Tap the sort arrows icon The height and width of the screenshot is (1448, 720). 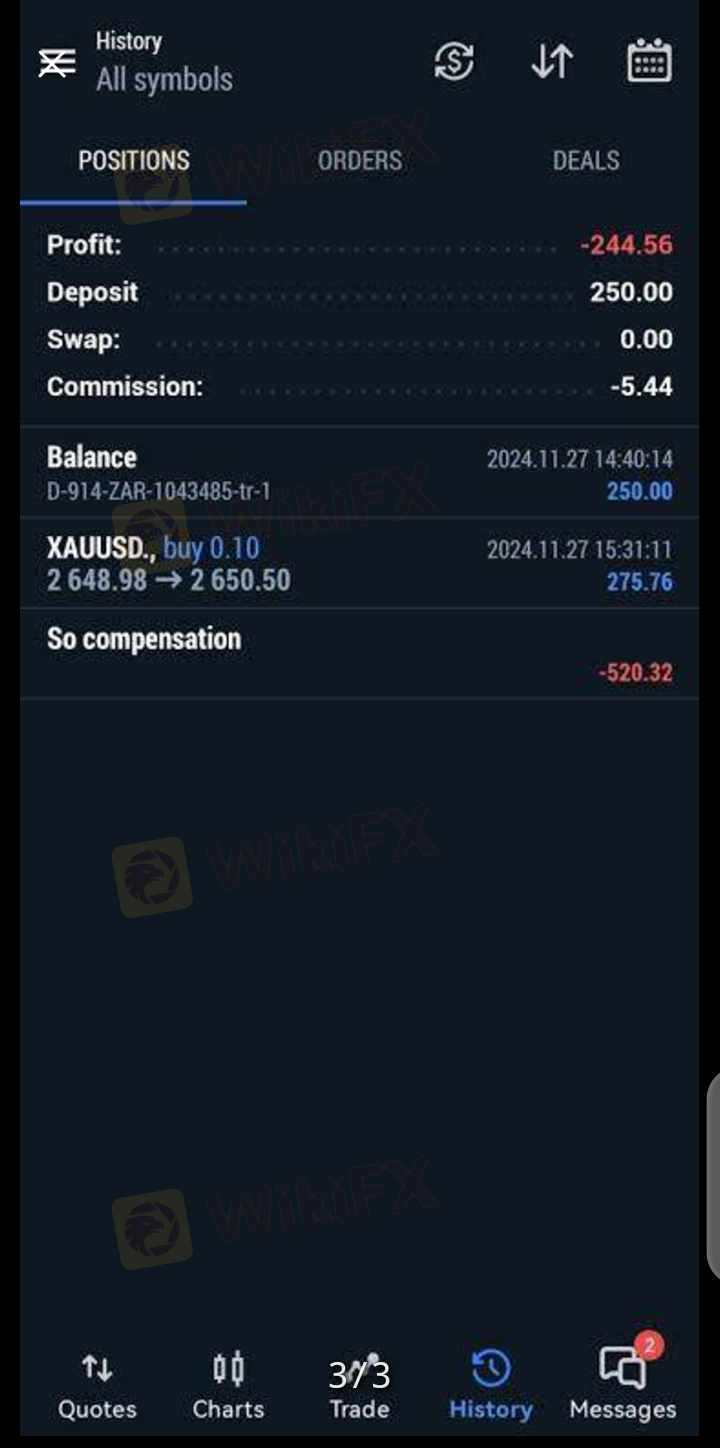point(552,62)
